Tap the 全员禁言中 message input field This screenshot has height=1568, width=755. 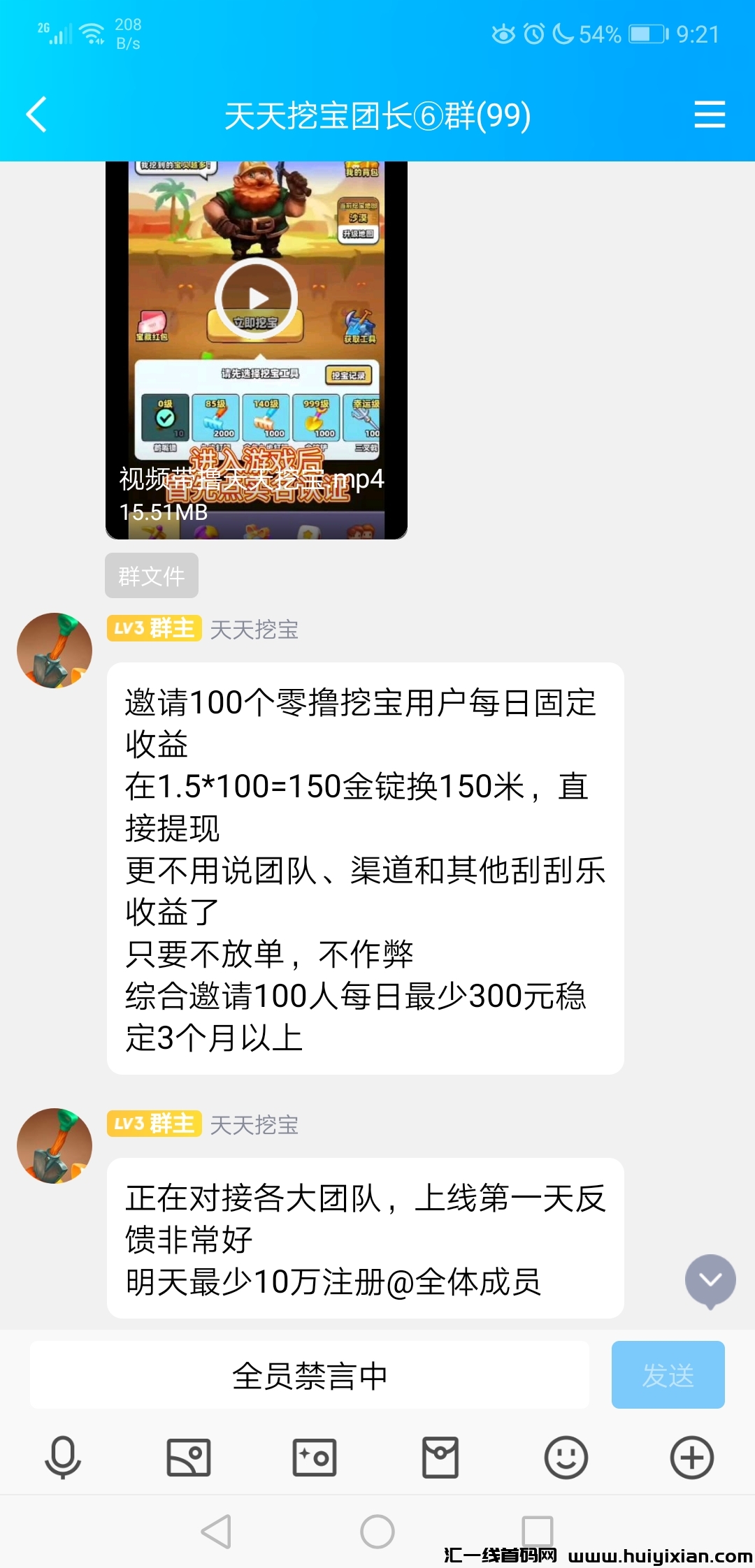coord(311,1374)
